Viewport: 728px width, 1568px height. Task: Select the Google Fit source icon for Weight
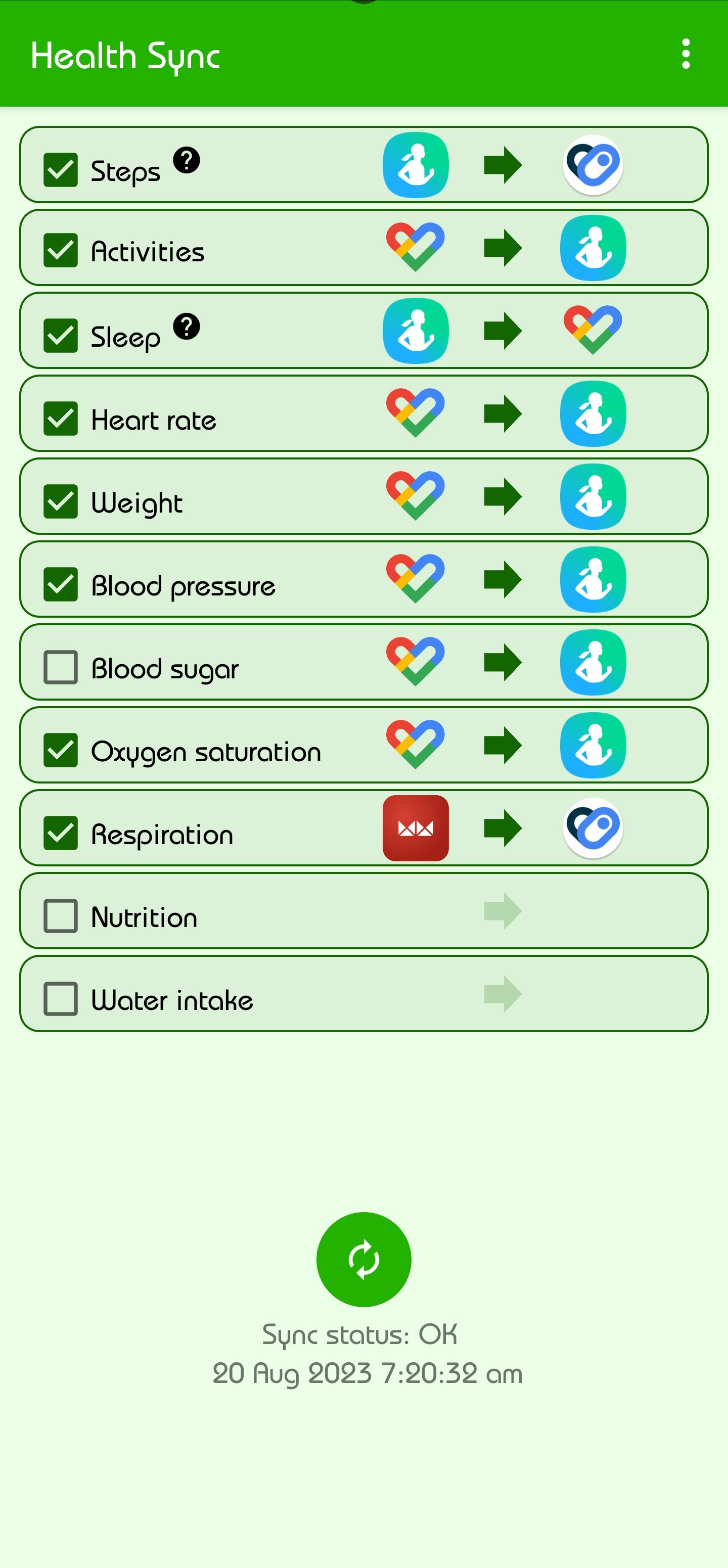(416, 496)
